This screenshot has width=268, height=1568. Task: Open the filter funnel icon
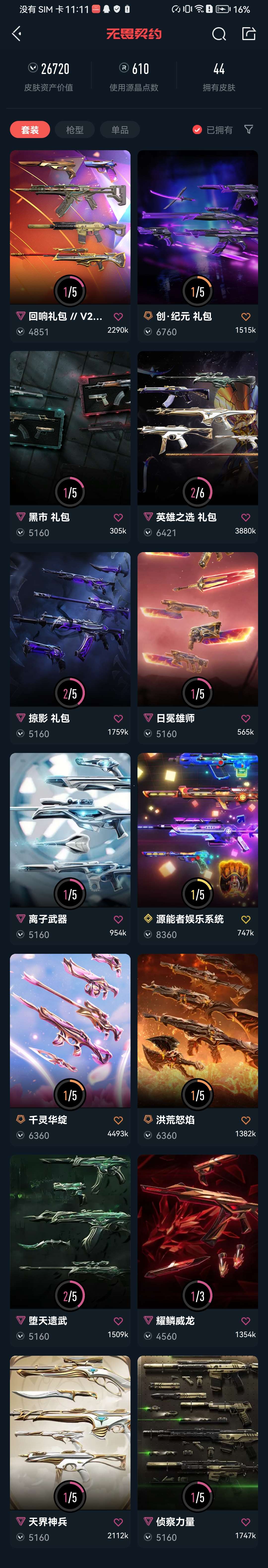coord(248,130)
